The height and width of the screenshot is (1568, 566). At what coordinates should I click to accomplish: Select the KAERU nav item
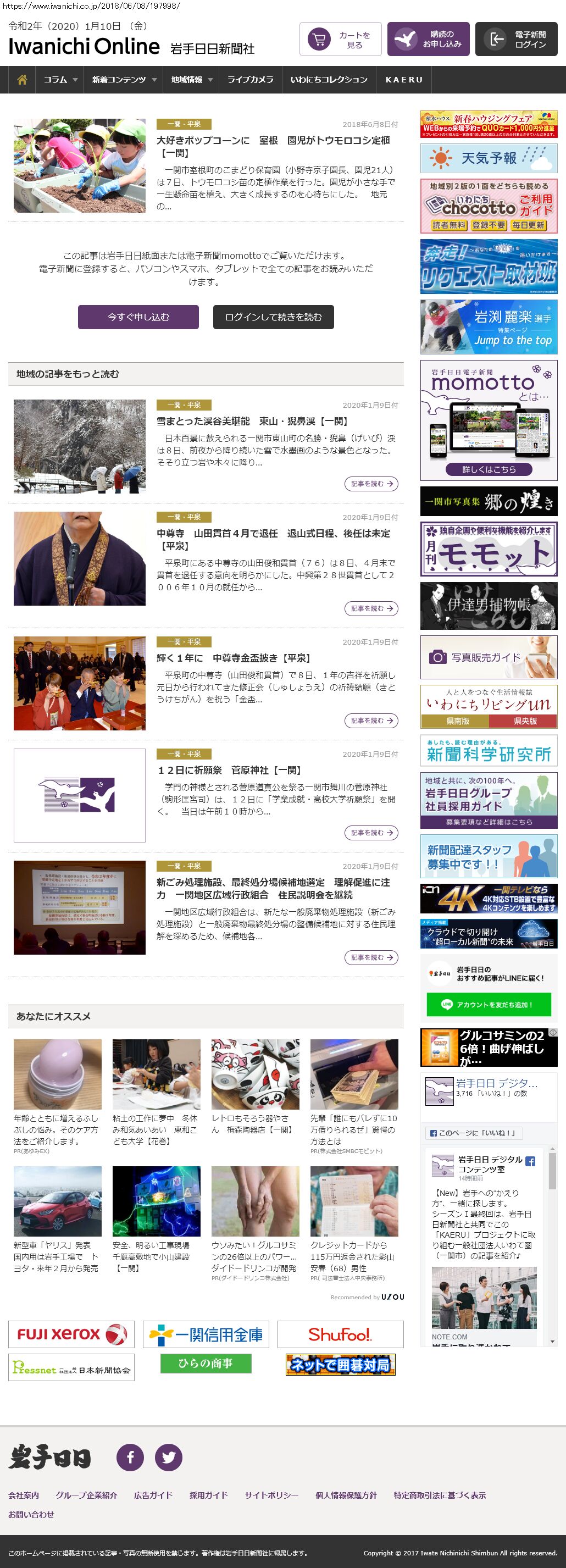[403, 80]
